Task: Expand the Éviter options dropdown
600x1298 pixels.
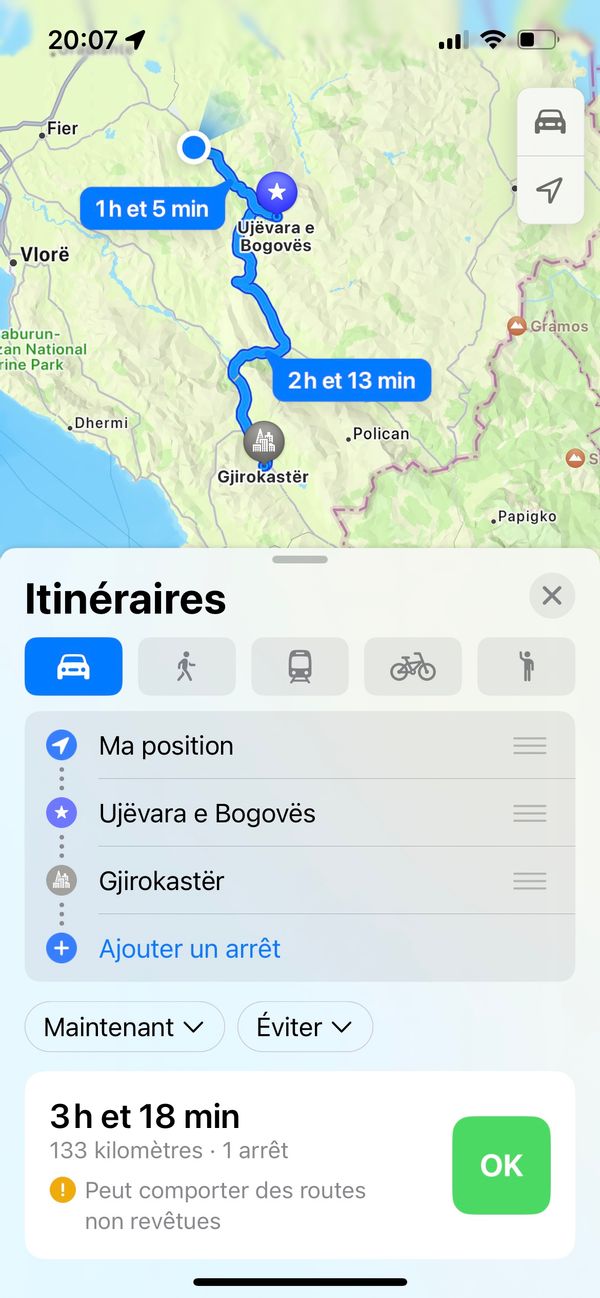Action: [x=305, y=1027]
